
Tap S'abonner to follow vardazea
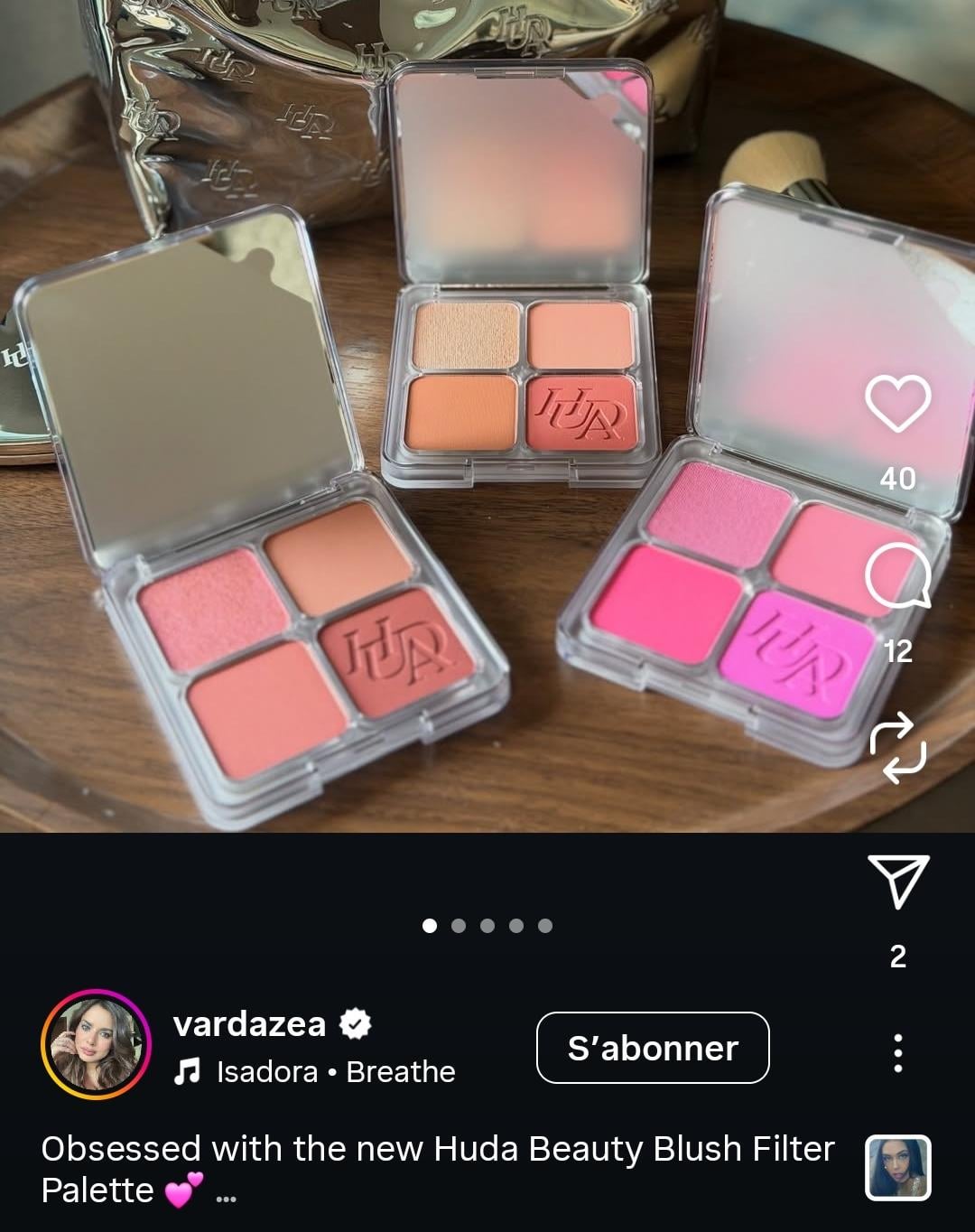[x=653, y=1048]
